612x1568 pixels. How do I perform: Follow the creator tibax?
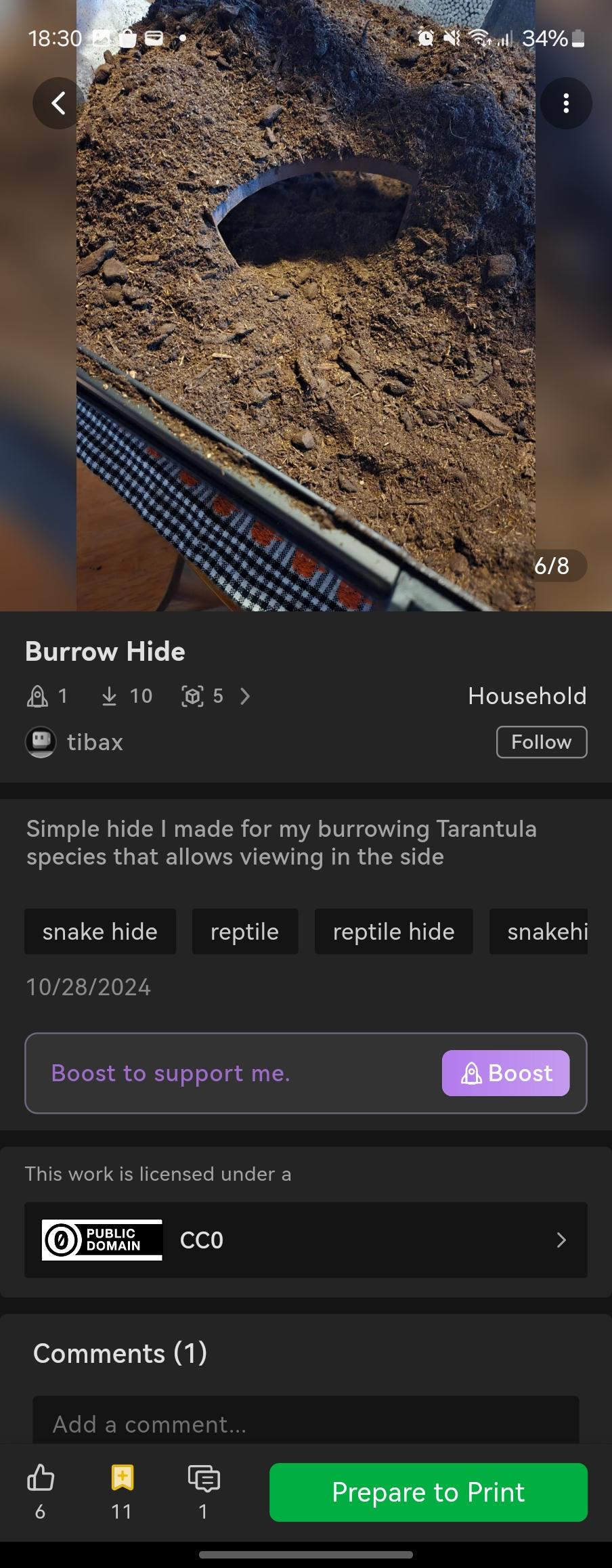click(x=541, y=742)
